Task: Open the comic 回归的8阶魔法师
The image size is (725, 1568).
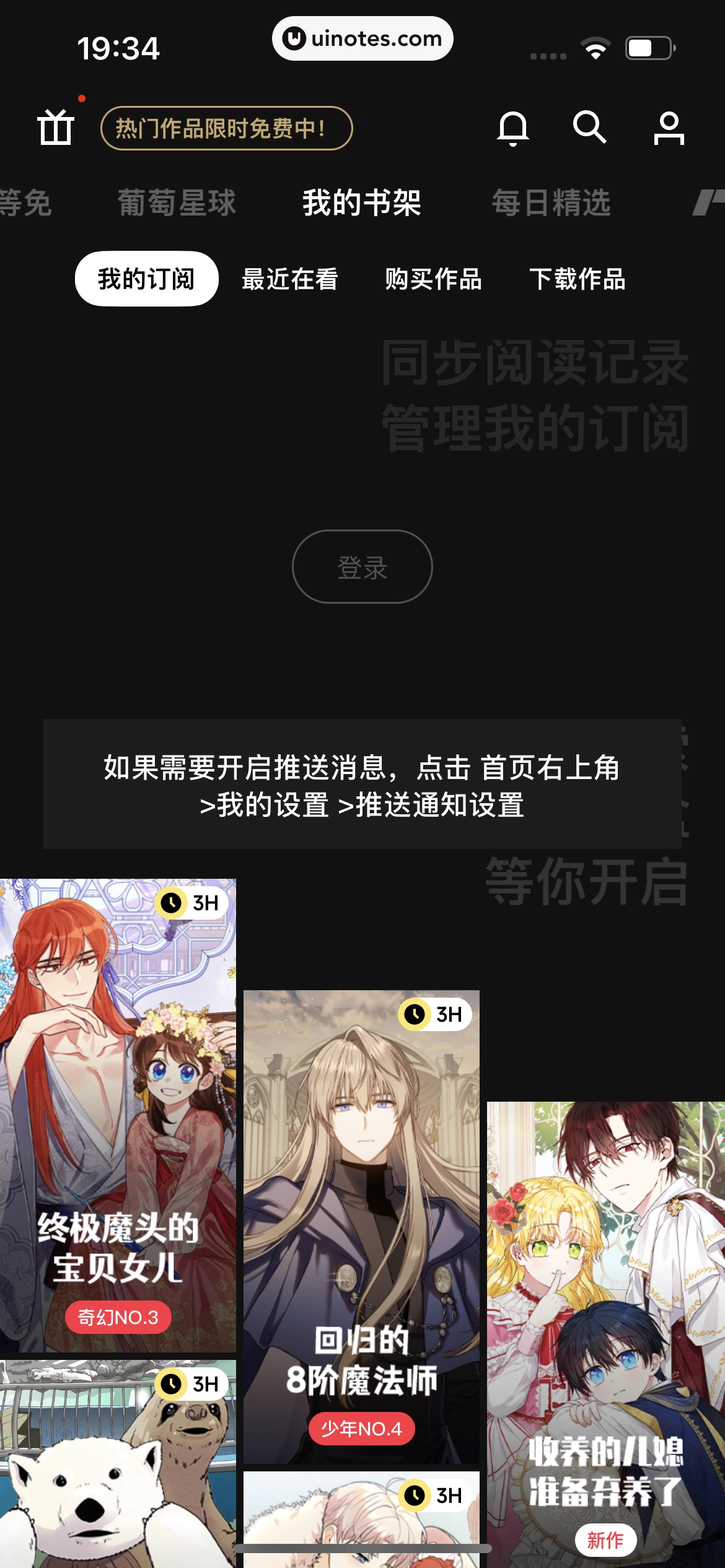Action: [361, 1226]
